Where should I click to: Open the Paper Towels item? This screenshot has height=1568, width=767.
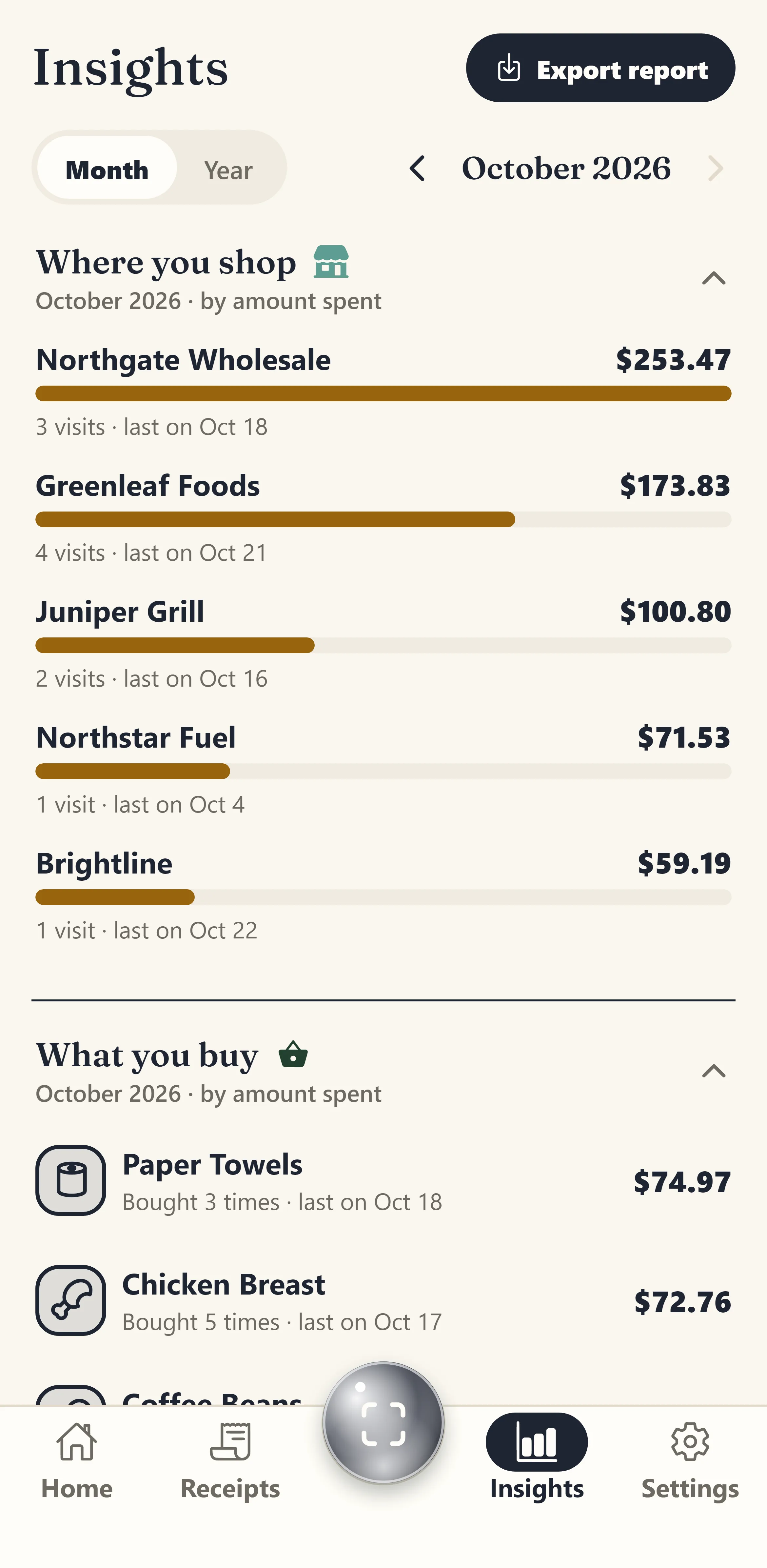click(x=383, y=1181)
